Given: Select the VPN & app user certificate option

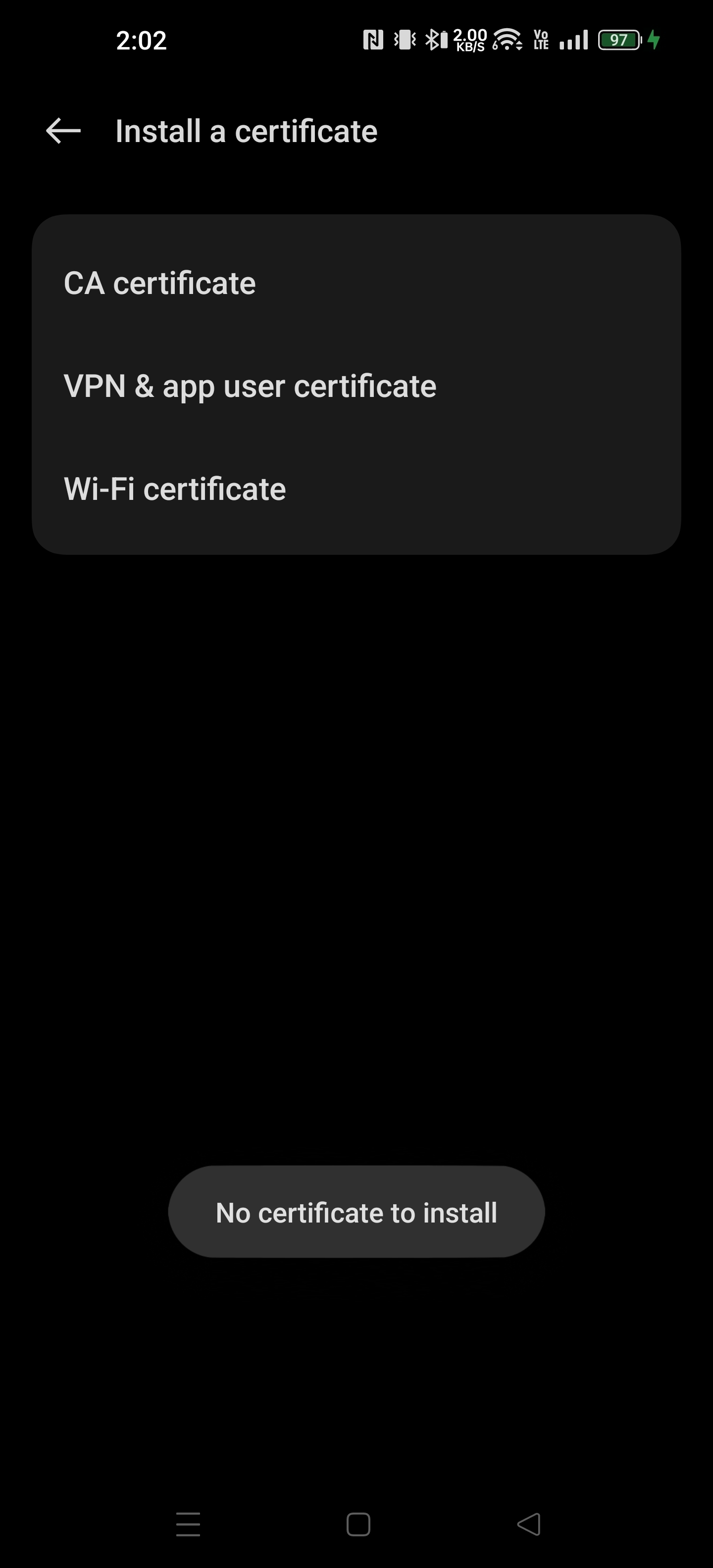Looking at the screenshot, I should 249,385.
